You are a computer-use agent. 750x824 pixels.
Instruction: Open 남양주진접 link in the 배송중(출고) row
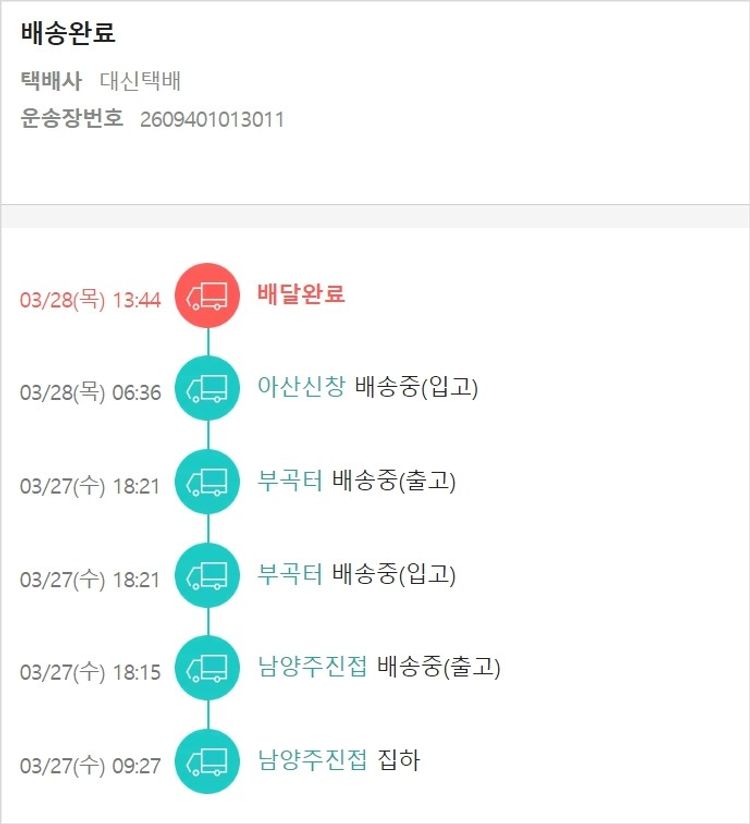(x=313, y=667)
